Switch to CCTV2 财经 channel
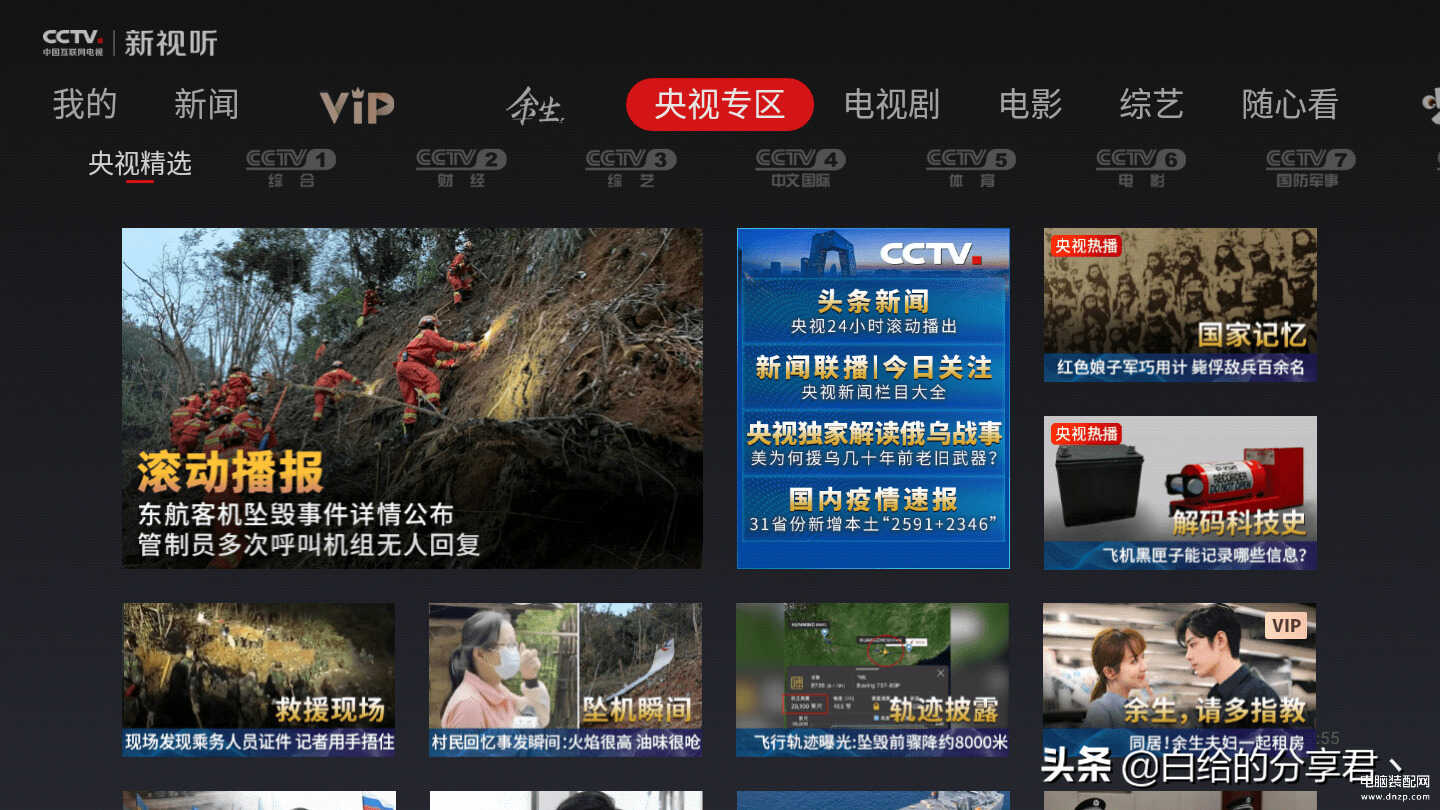This screenshot has width=1440, height=810. tap(461, 168)
